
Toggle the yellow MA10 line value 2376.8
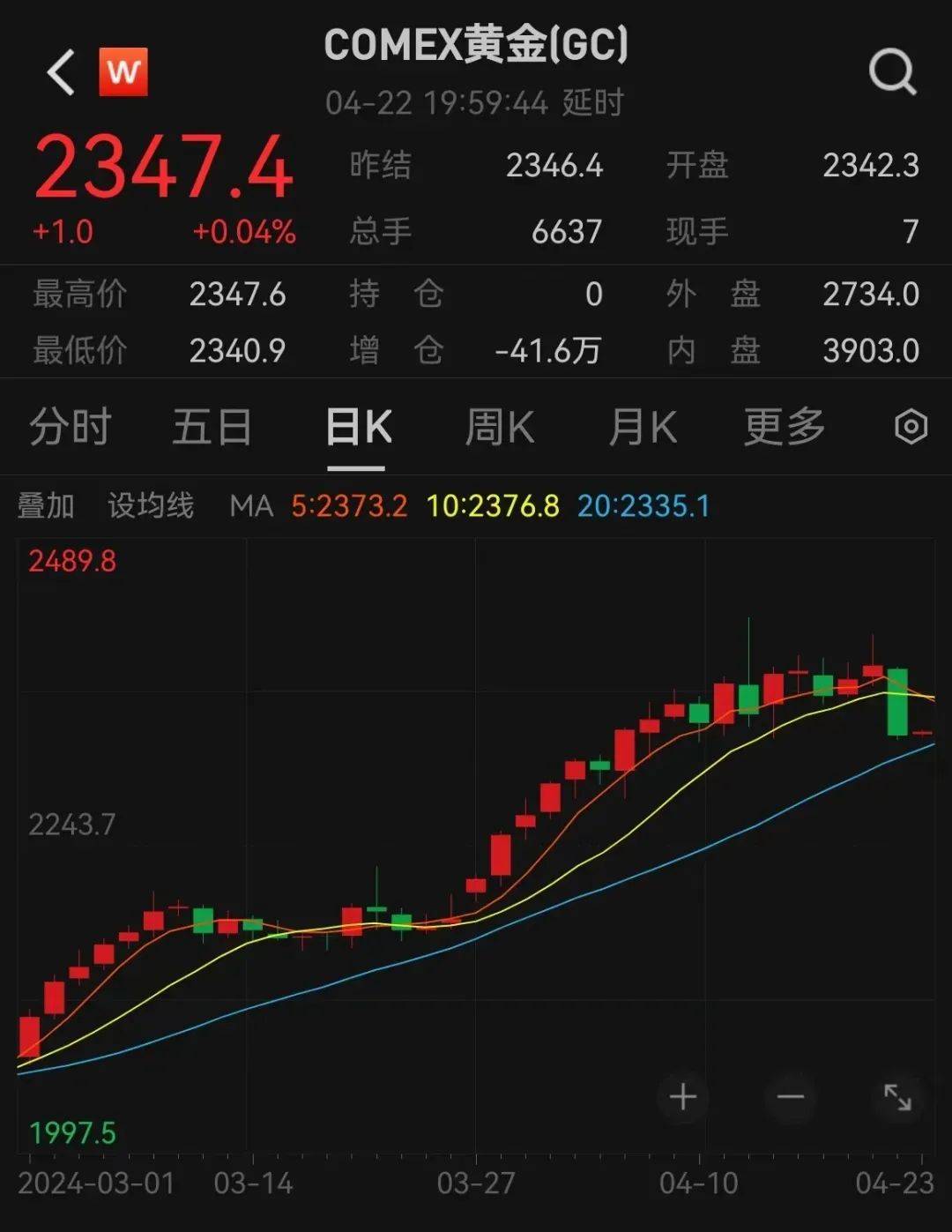[x=494, y=505]
